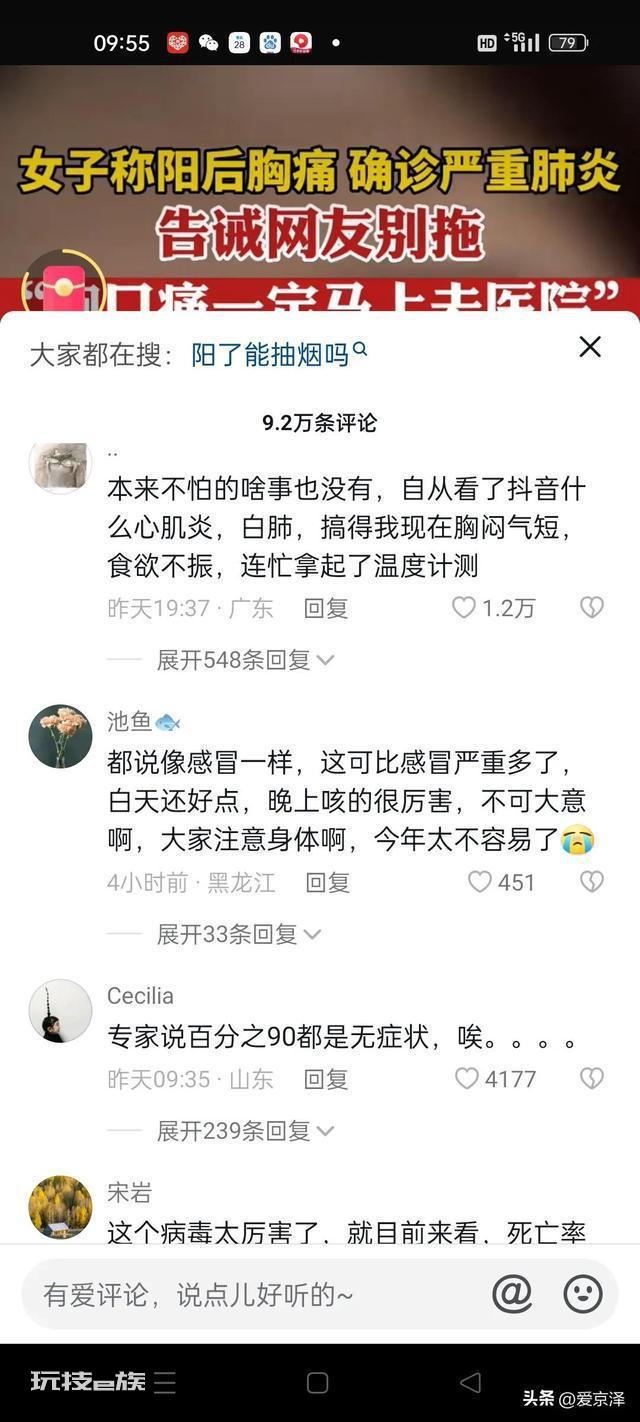Like 池鱼's comment
Image resolution: width=640 pixels, height=1422 pixels.
[502, 882]
